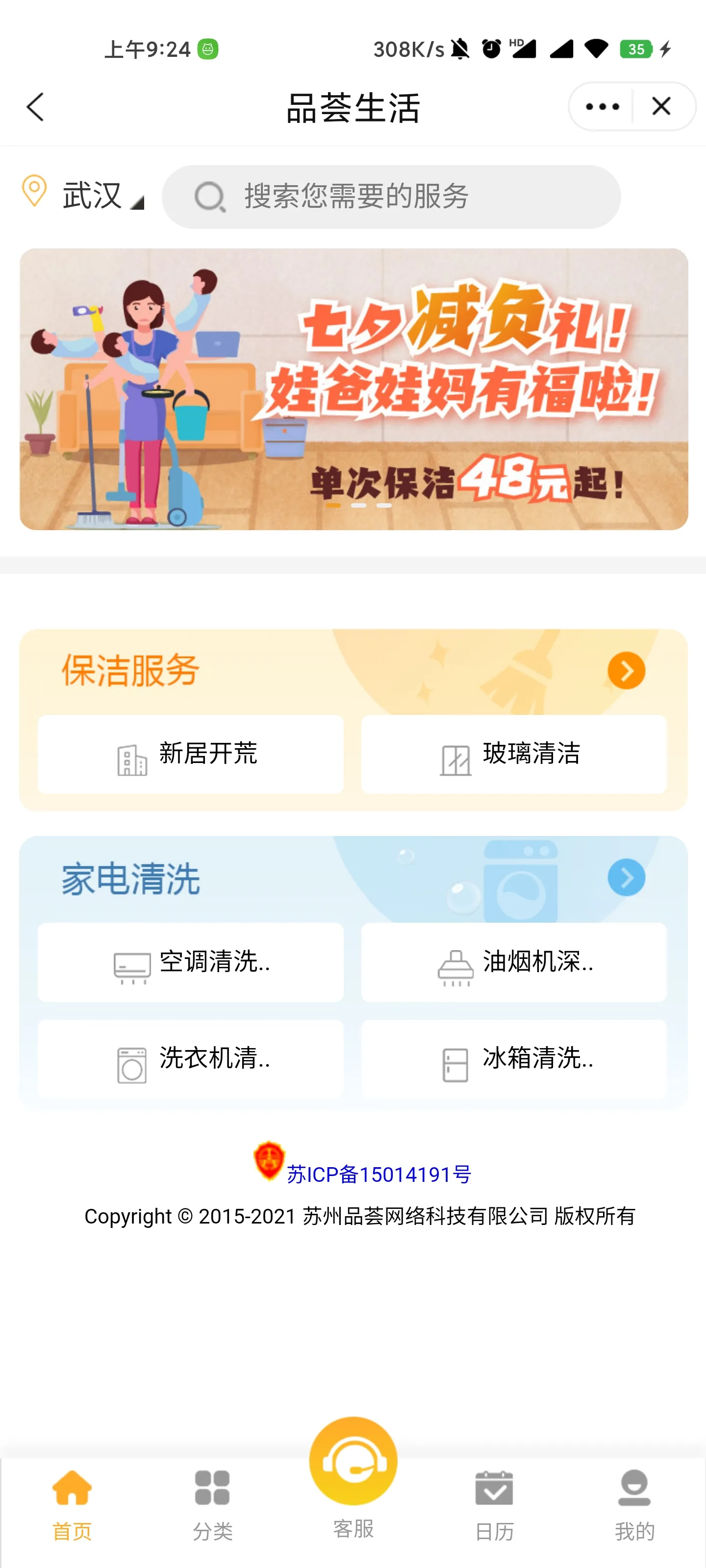Open the 空调清洗 service
This screenshot has width=706, height=1568.
point(190,962)
